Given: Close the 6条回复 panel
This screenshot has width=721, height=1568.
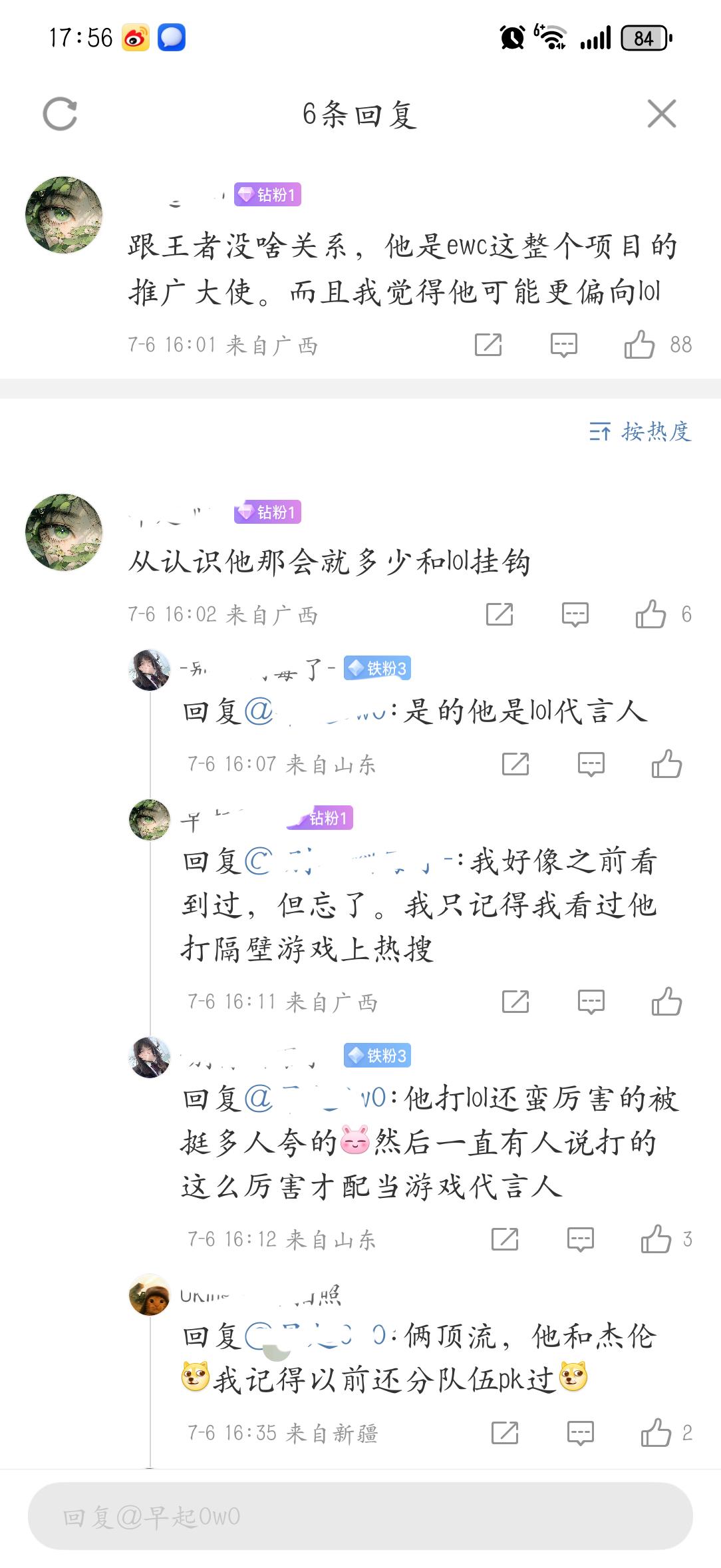Looking at the screenshot, I should [x=662, y=114].
